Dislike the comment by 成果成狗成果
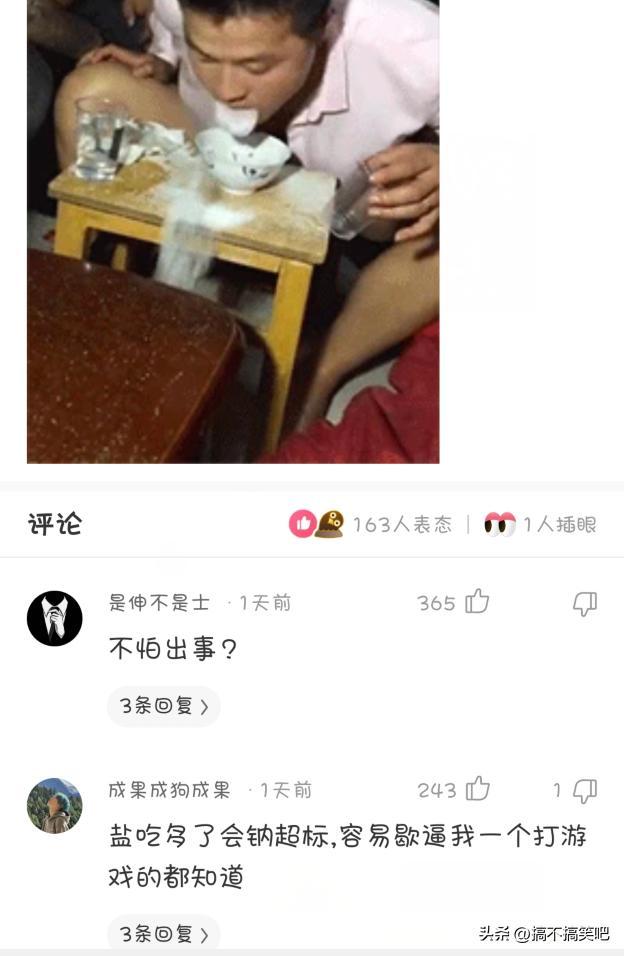 585,790
